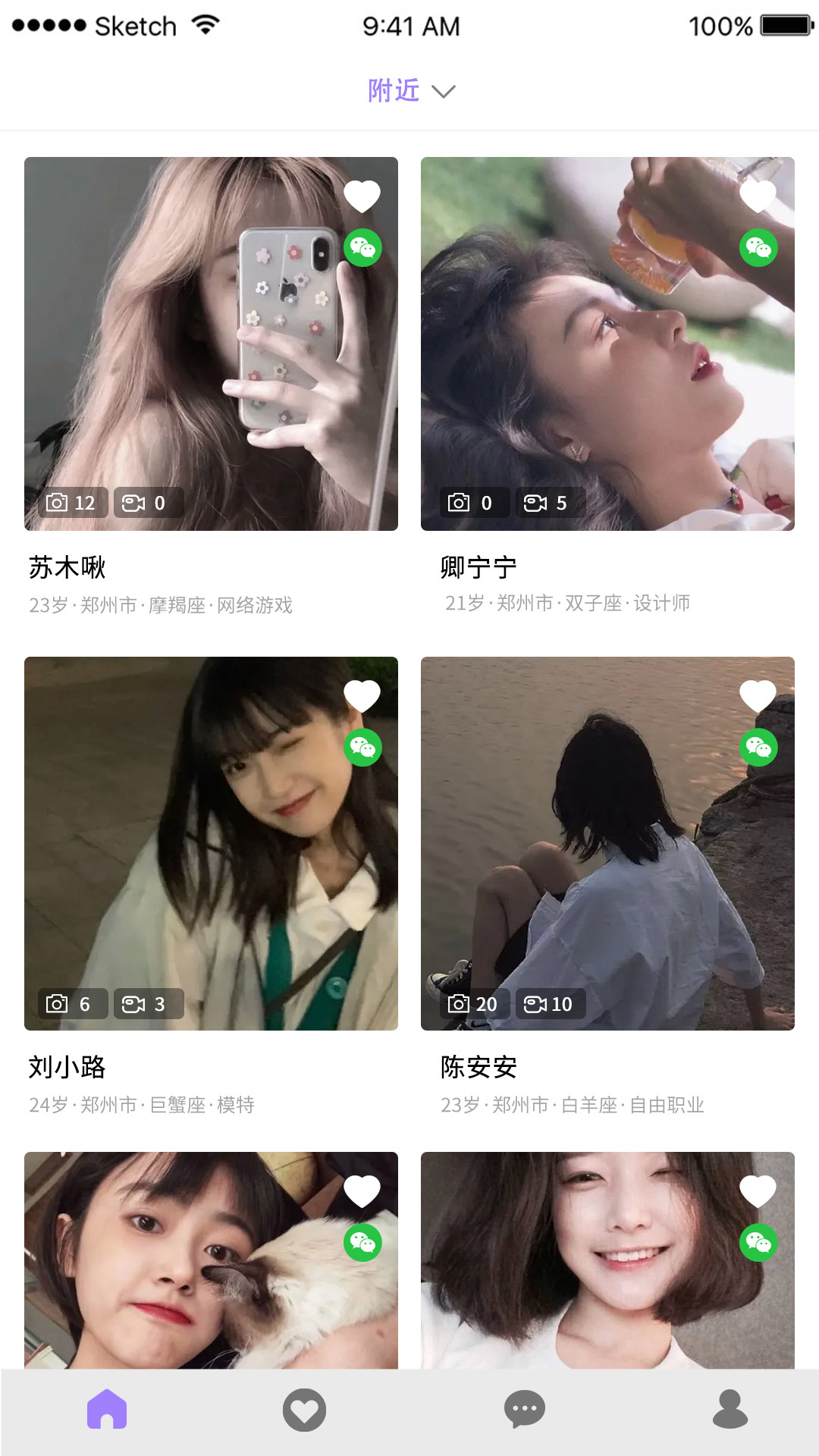
Task: Like 刘小路's profile card
Action: click(x=362, y=696)
